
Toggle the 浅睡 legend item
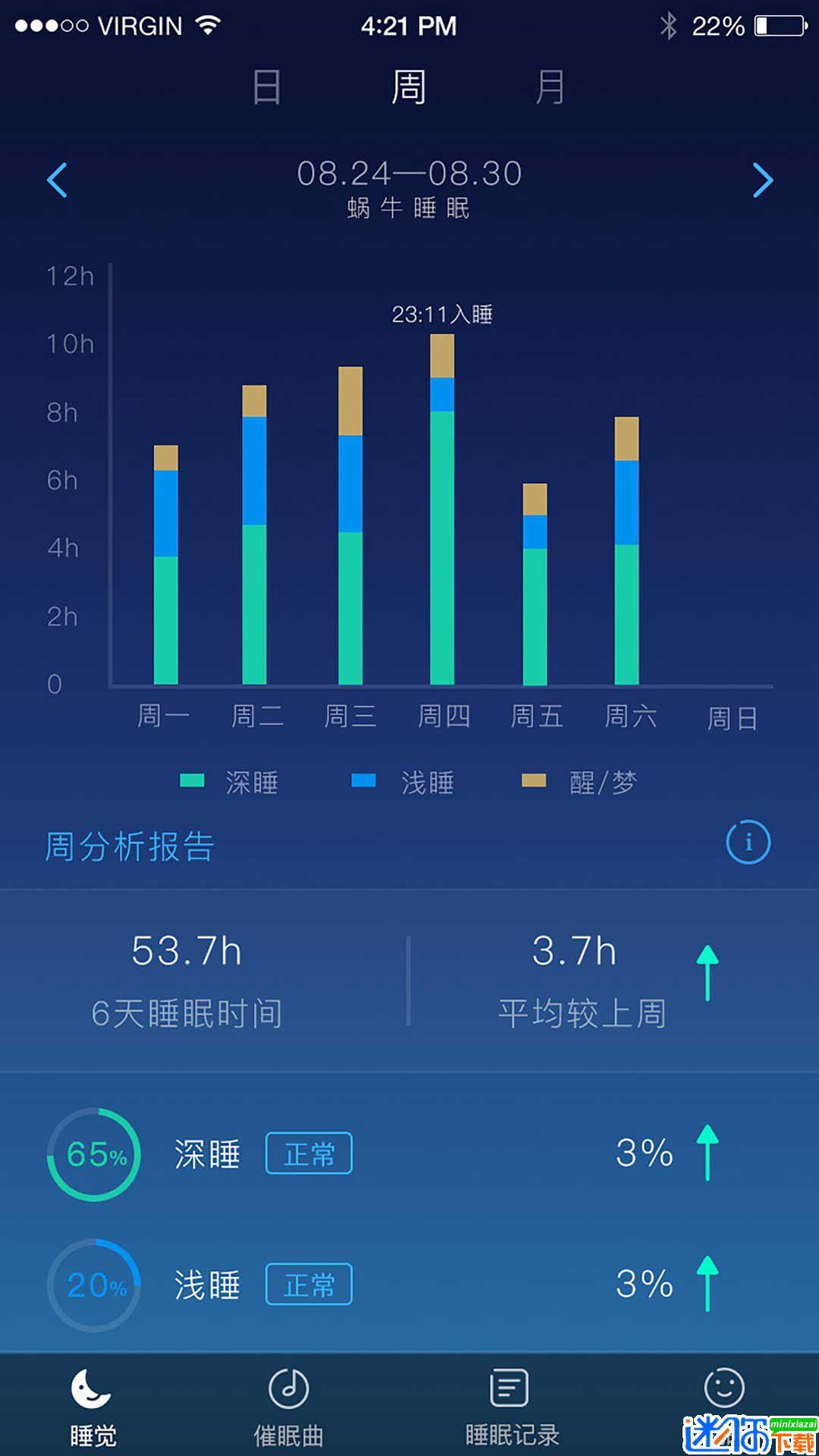tap(406, 783)
